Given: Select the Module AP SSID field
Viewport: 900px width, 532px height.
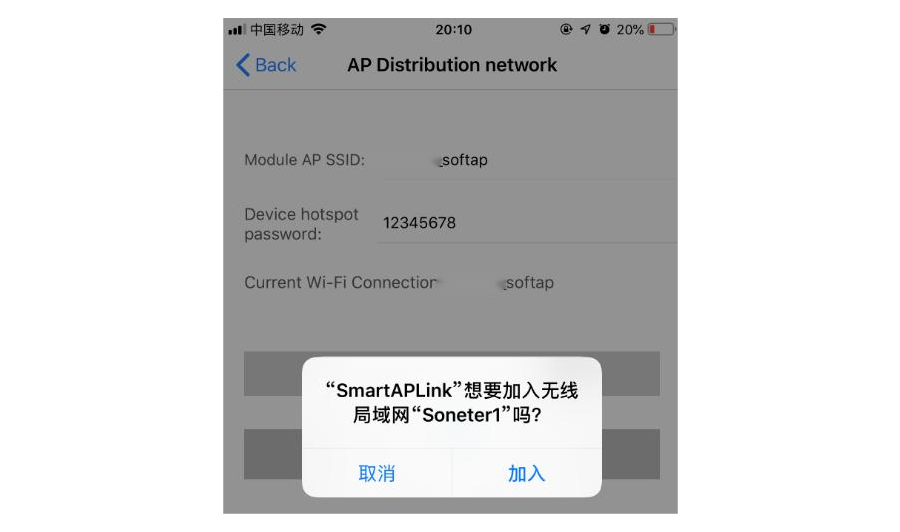Looking at the screenshot, I should point(525,160).
